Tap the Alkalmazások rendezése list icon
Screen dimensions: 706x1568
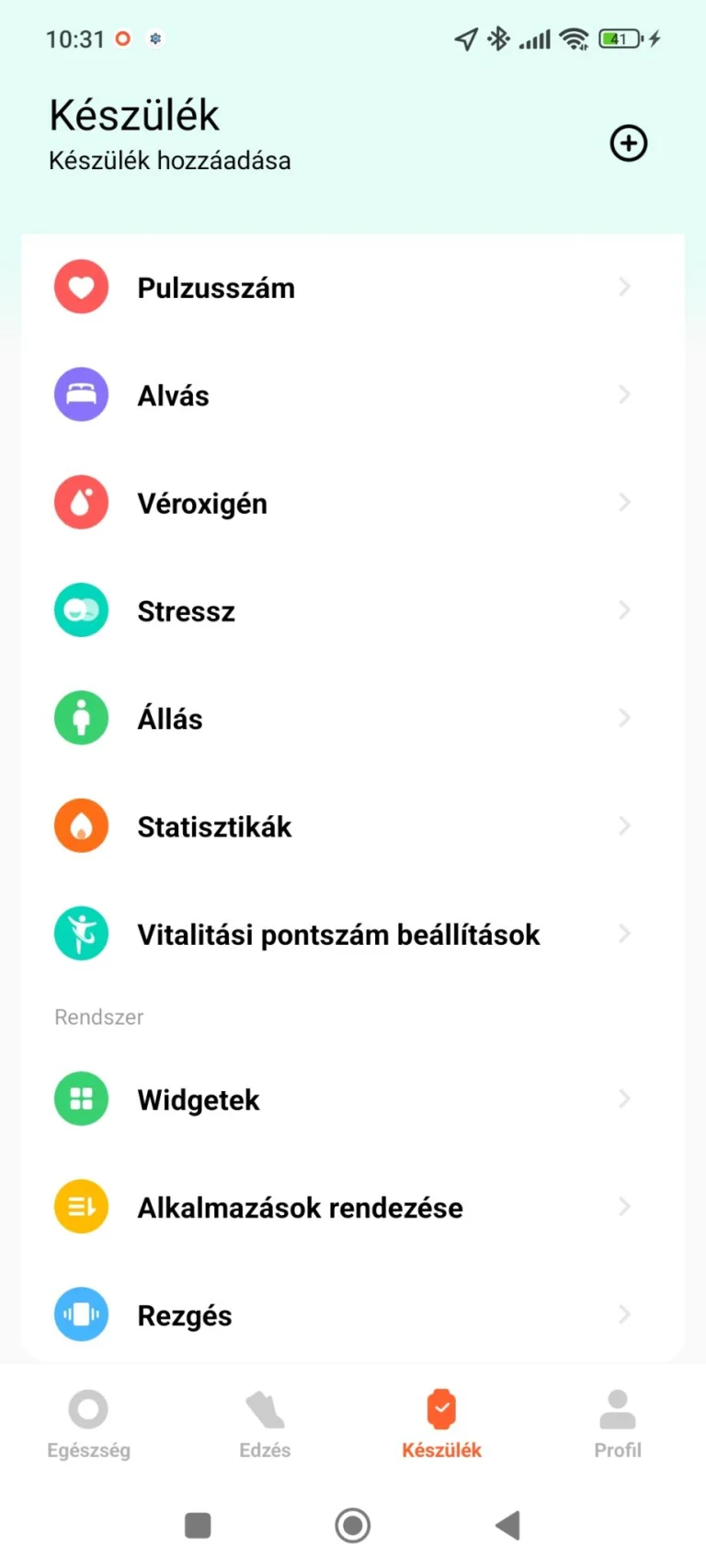tap(81, 1207)
